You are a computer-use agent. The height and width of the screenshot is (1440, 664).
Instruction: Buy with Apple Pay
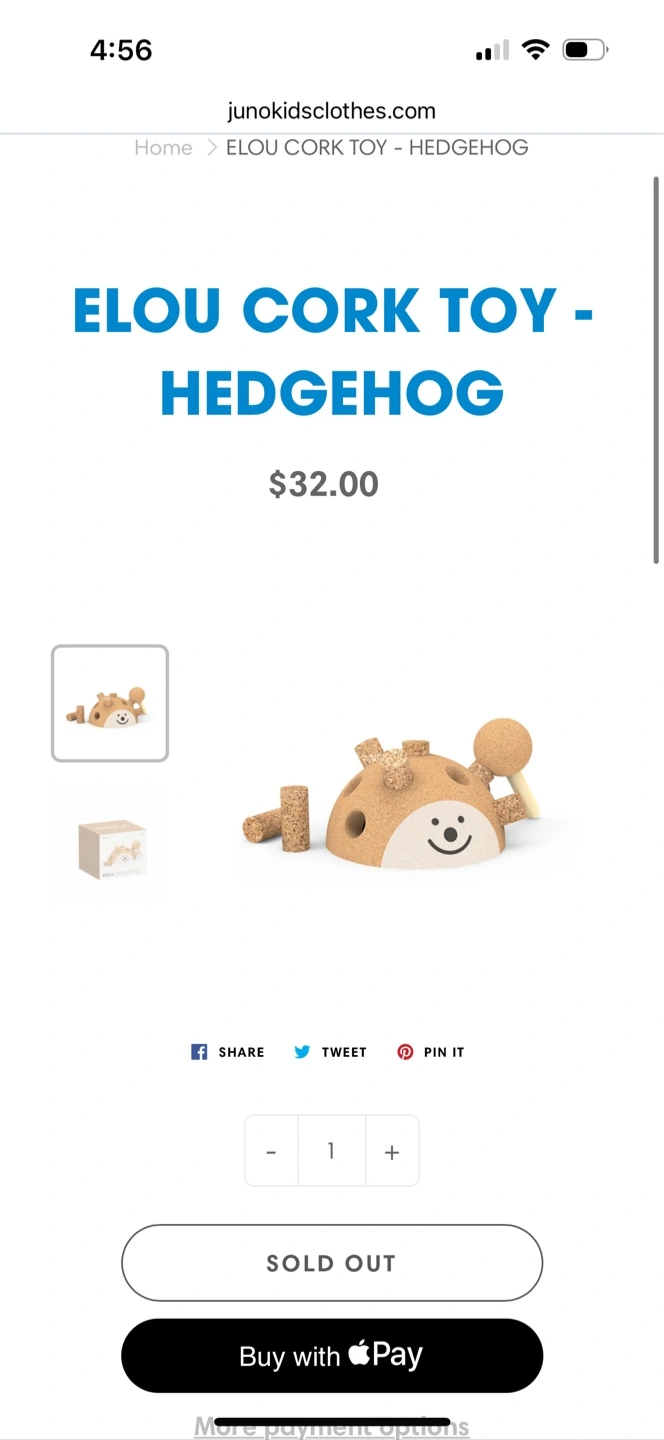click(x=332, y=1356)
